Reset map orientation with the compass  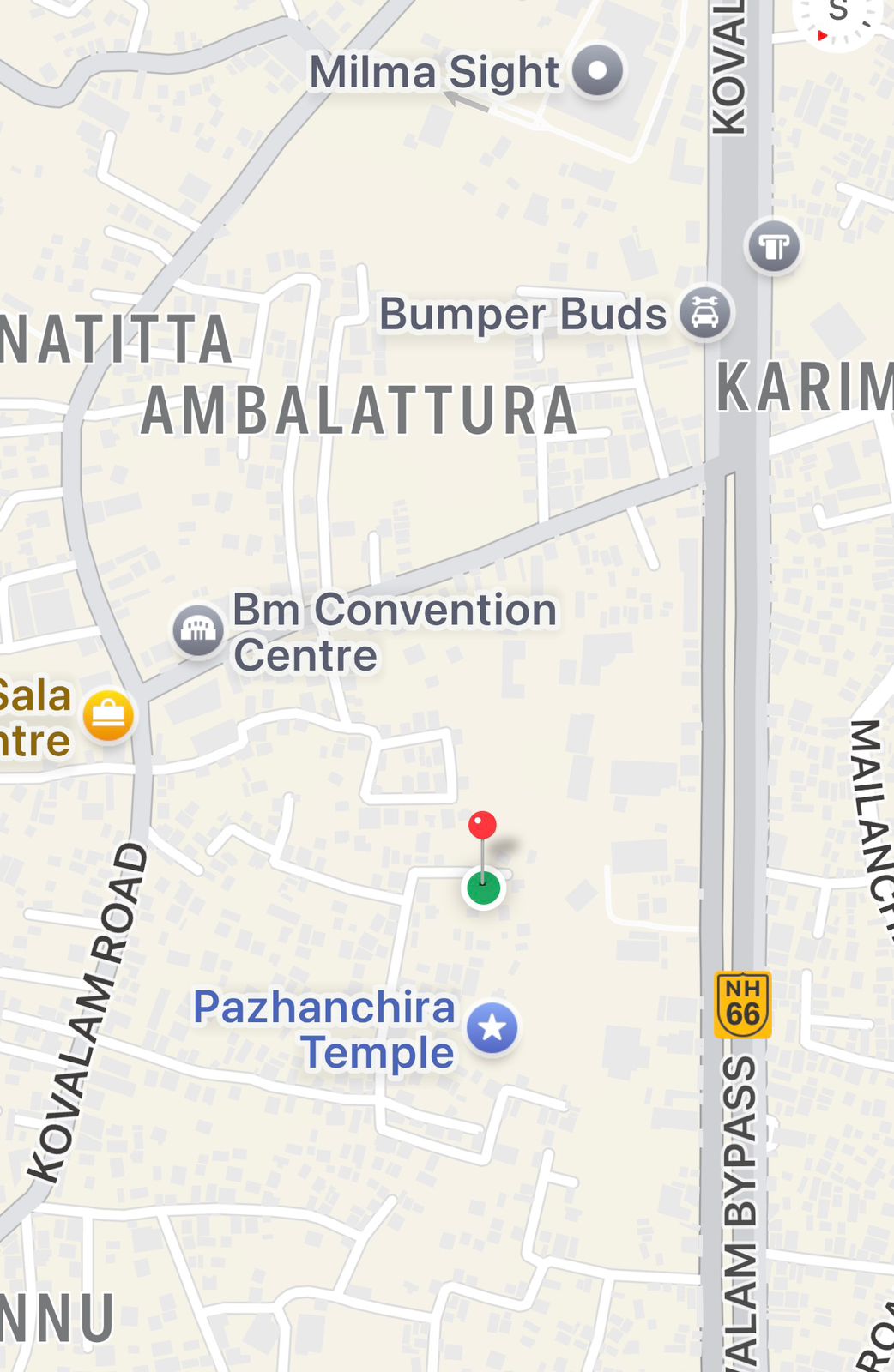click(841, 17)
